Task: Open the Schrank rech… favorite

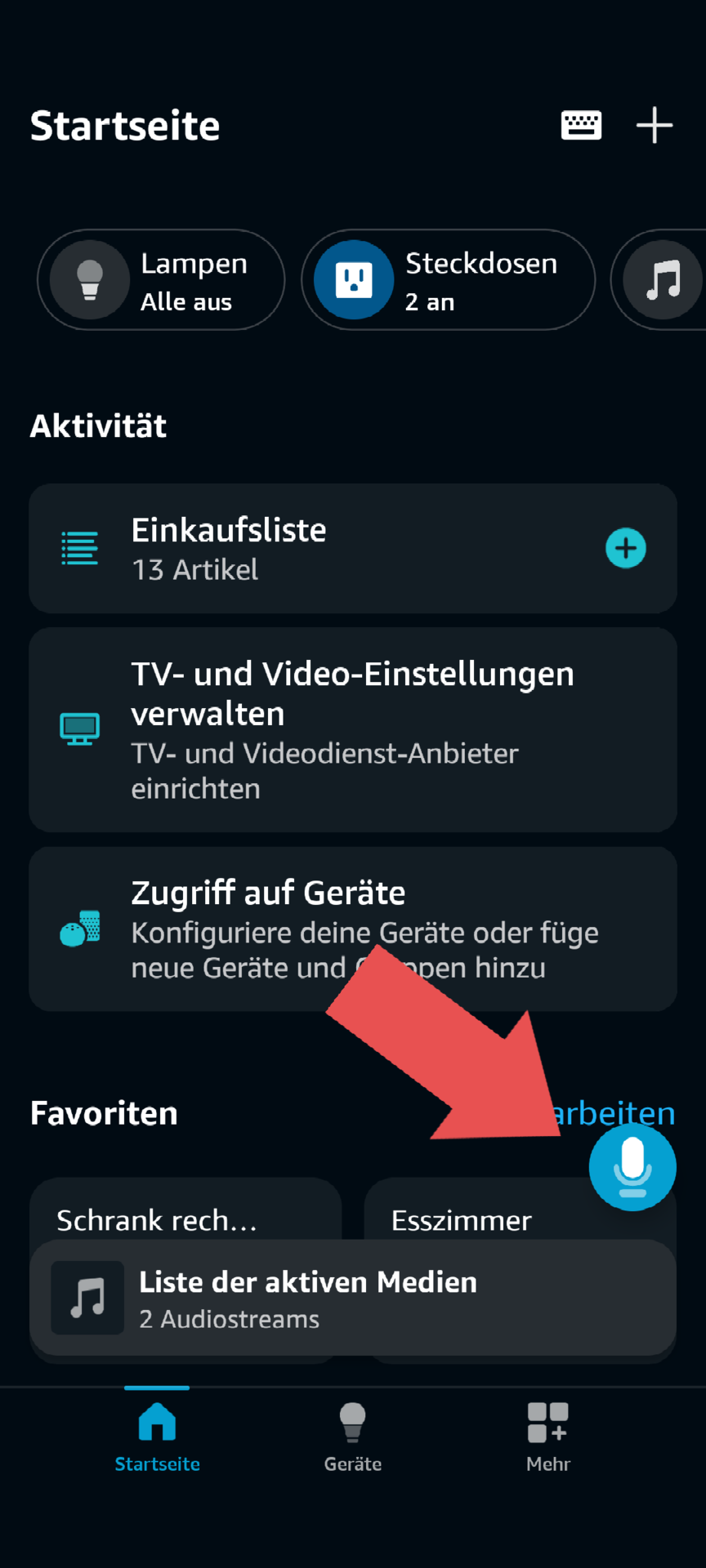Action: click(x=185, y=1210)
